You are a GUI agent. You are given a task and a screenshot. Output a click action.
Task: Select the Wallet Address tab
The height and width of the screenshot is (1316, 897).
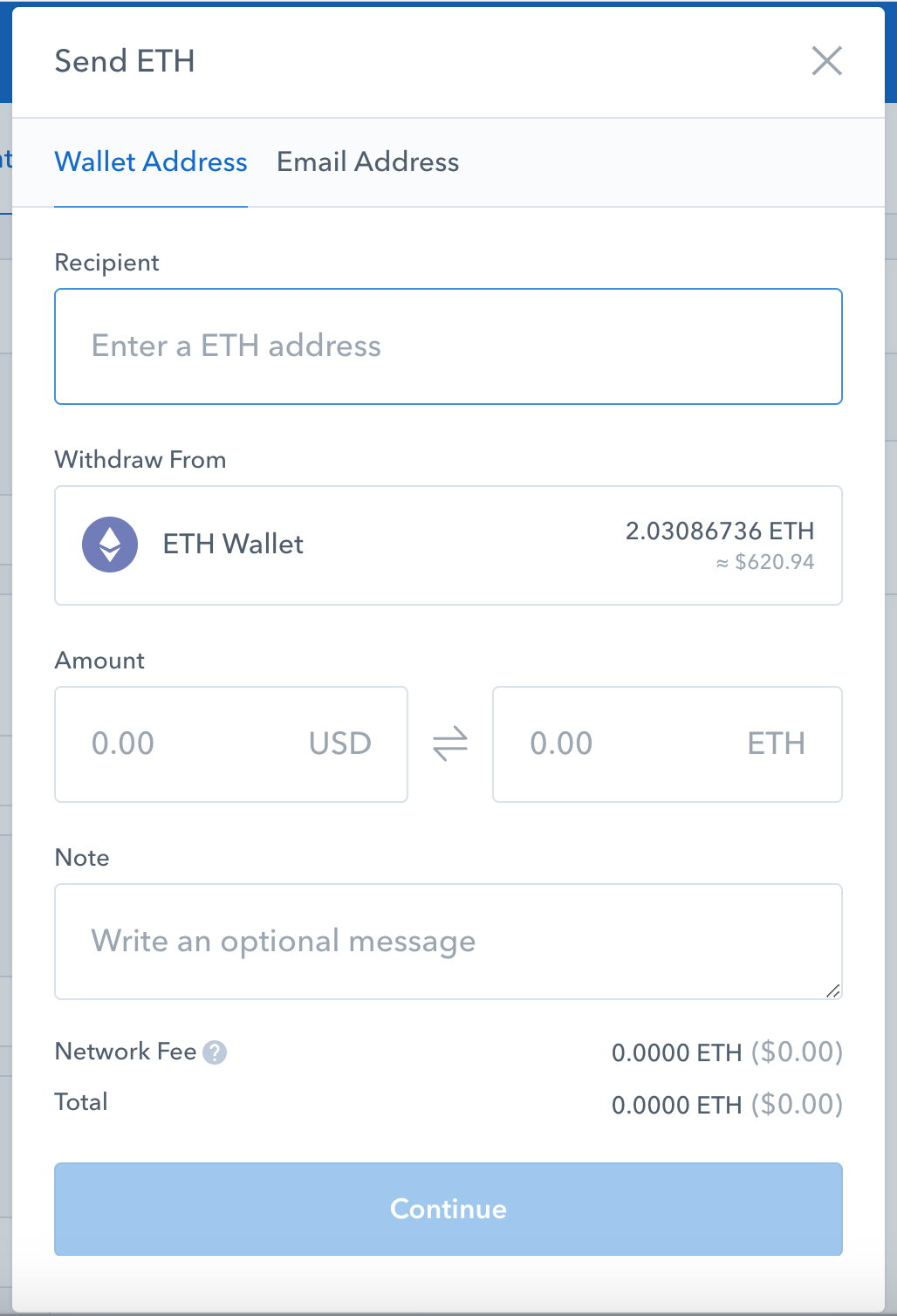(x=151, y=162)
